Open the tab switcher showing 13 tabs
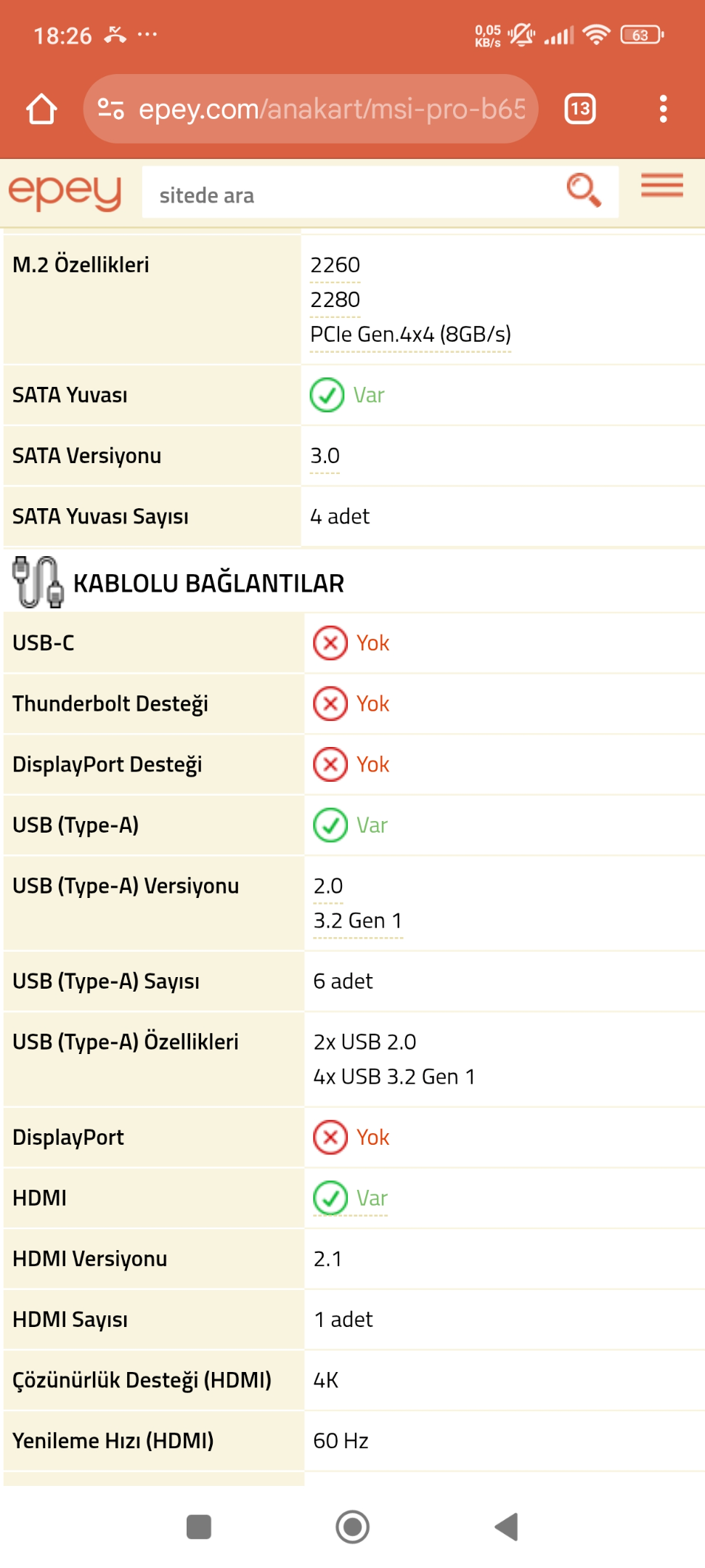 tap(580, 109)
